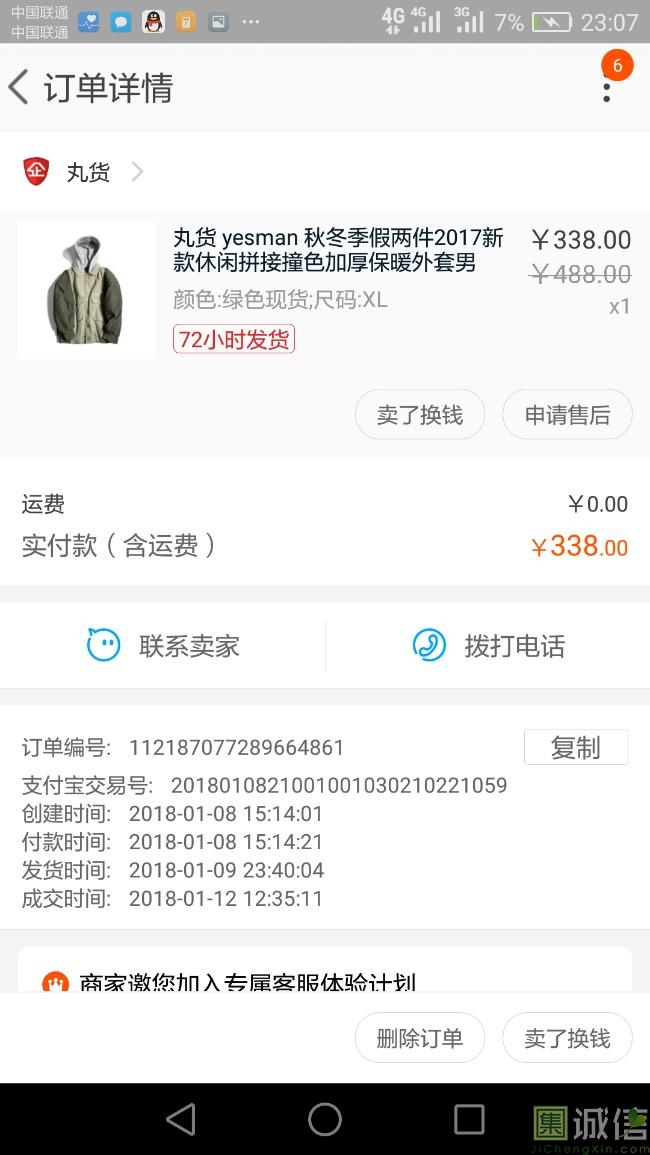
Task: Call the seller with 拨打电话
Action: [x=488, y=646]
